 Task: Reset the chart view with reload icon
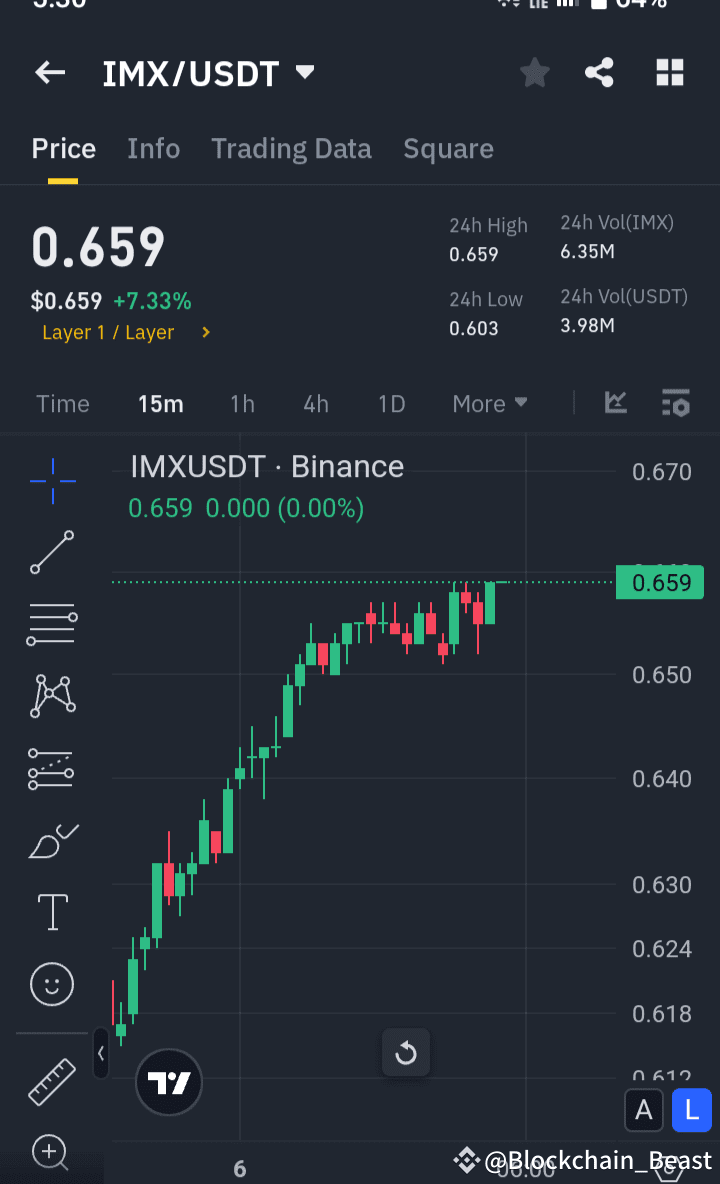(406, 1052)
